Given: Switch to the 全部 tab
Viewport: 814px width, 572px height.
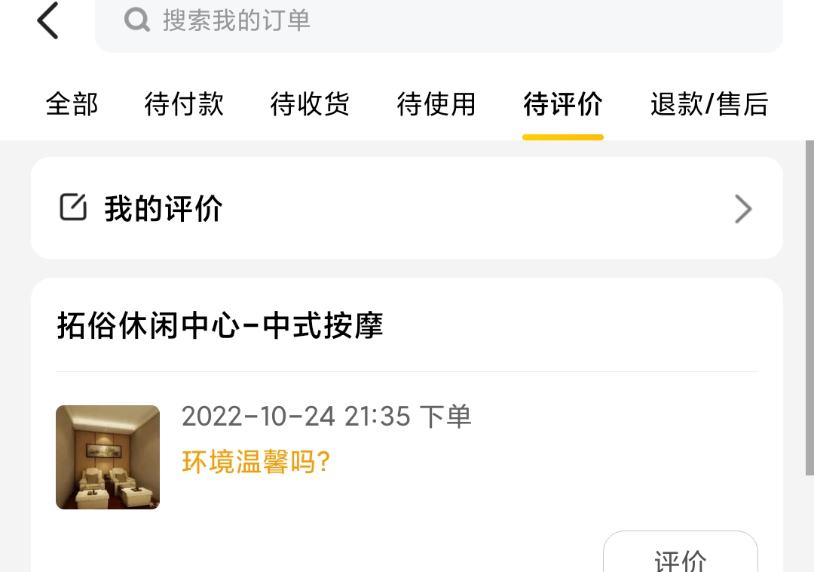Looking at the screenshot, I should coord(72,104).
